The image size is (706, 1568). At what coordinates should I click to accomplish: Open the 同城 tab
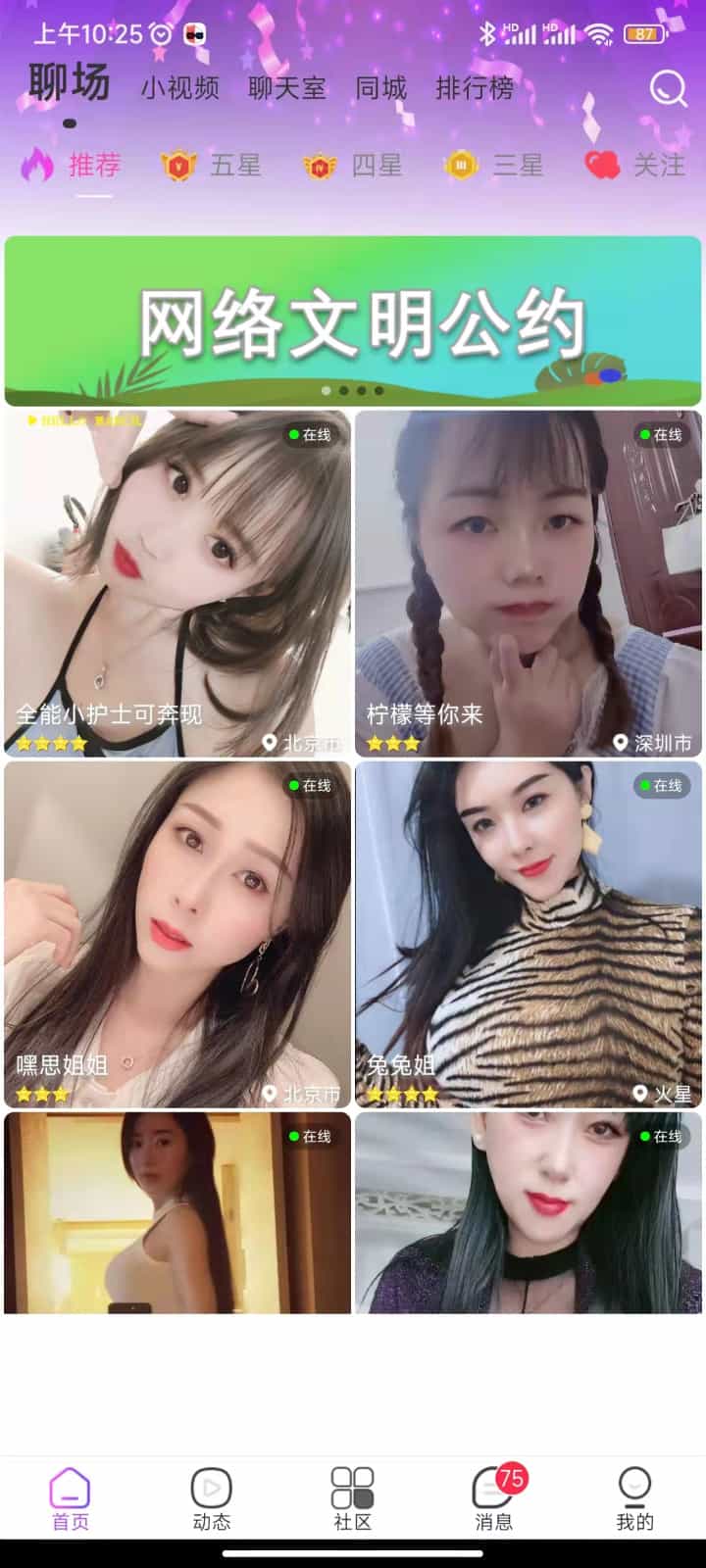pyautogui.click(x=380, y=88)
